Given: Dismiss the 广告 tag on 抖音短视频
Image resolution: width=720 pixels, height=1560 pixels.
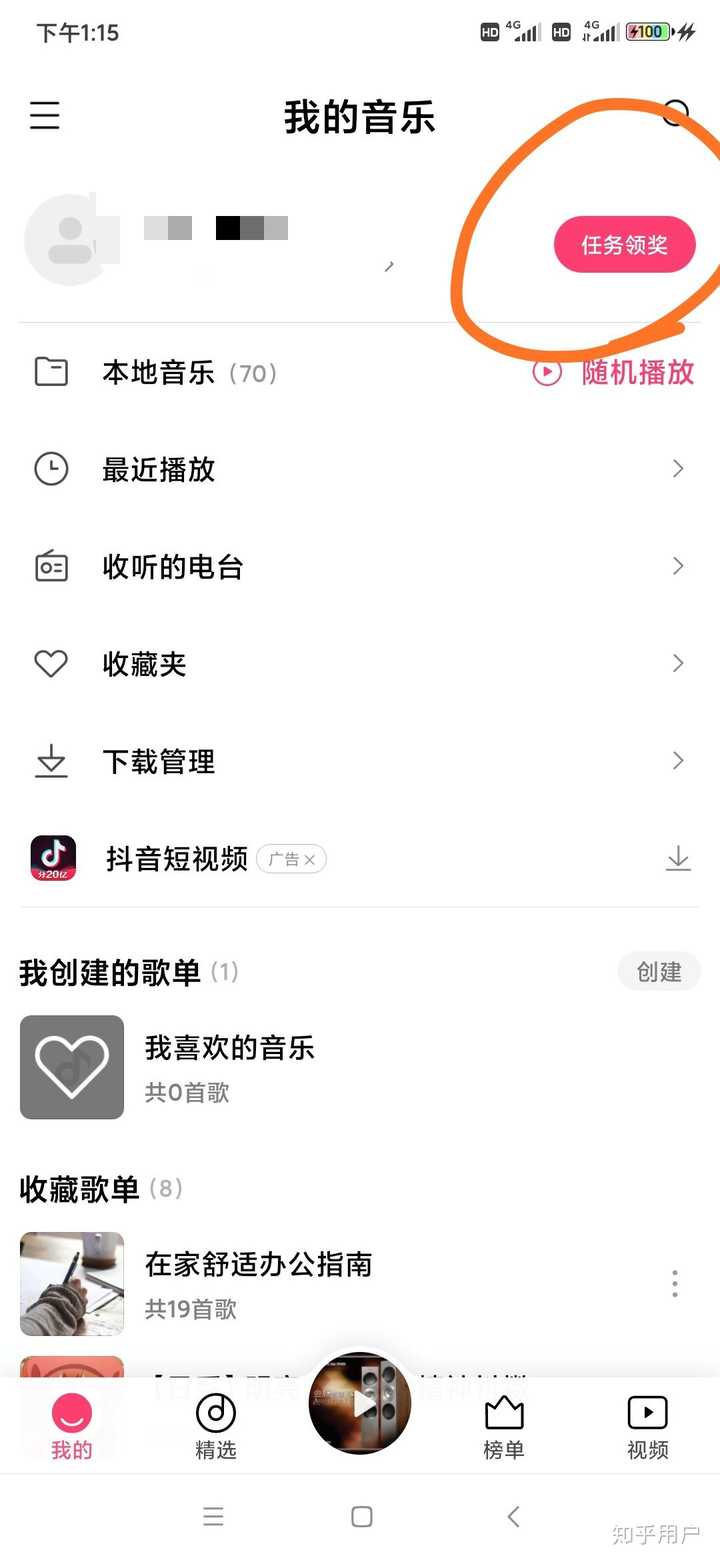Looking at the screenshot, I should (x=309, y=859).
